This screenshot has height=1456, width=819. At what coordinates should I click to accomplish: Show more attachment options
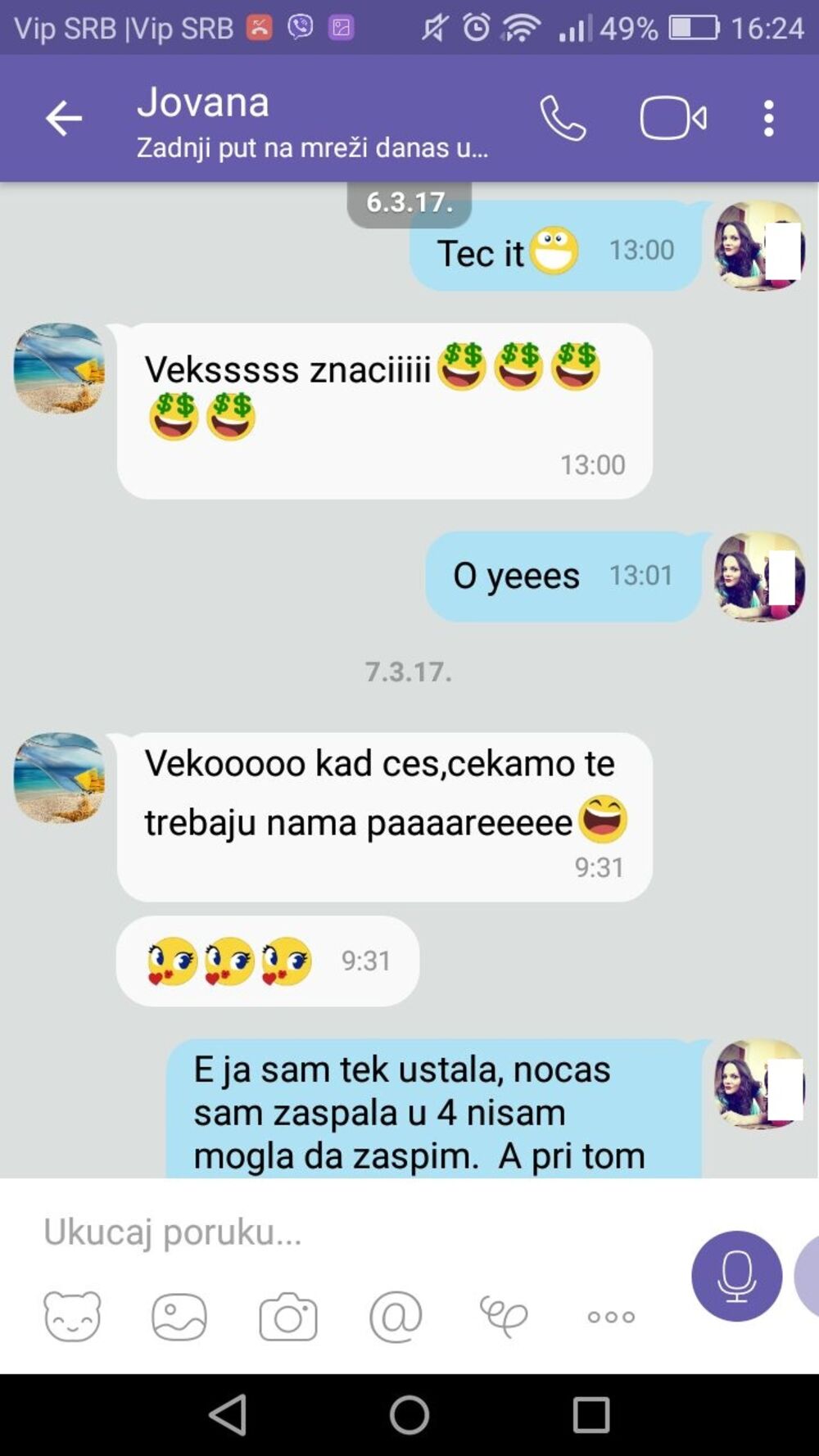(611, 1317)
